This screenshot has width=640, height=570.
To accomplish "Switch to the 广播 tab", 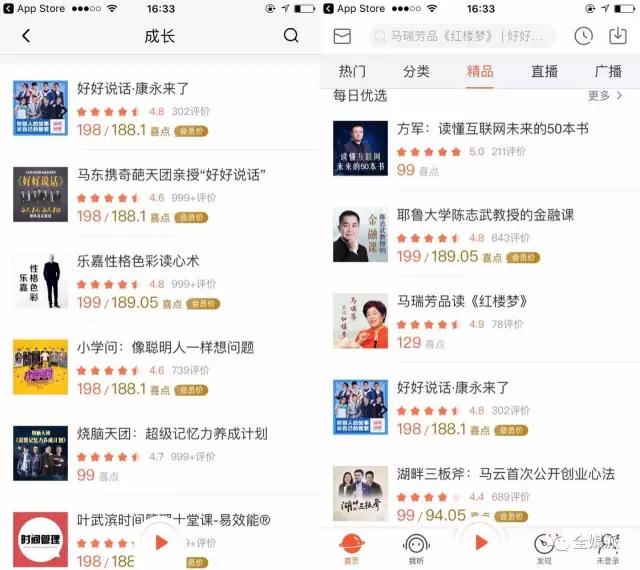I will point(608,71).
